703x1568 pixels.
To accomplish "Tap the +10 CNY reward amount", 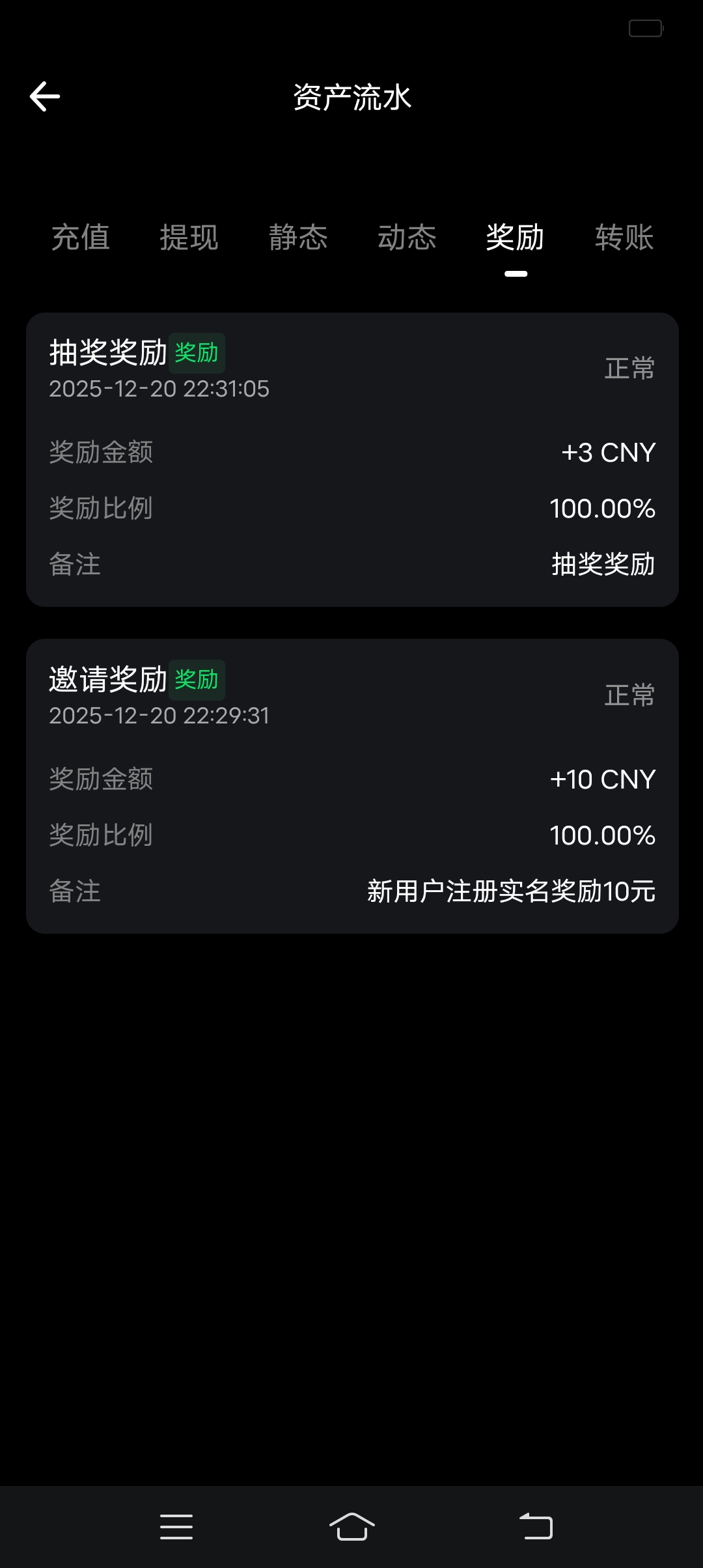I will tap(602, 779).
